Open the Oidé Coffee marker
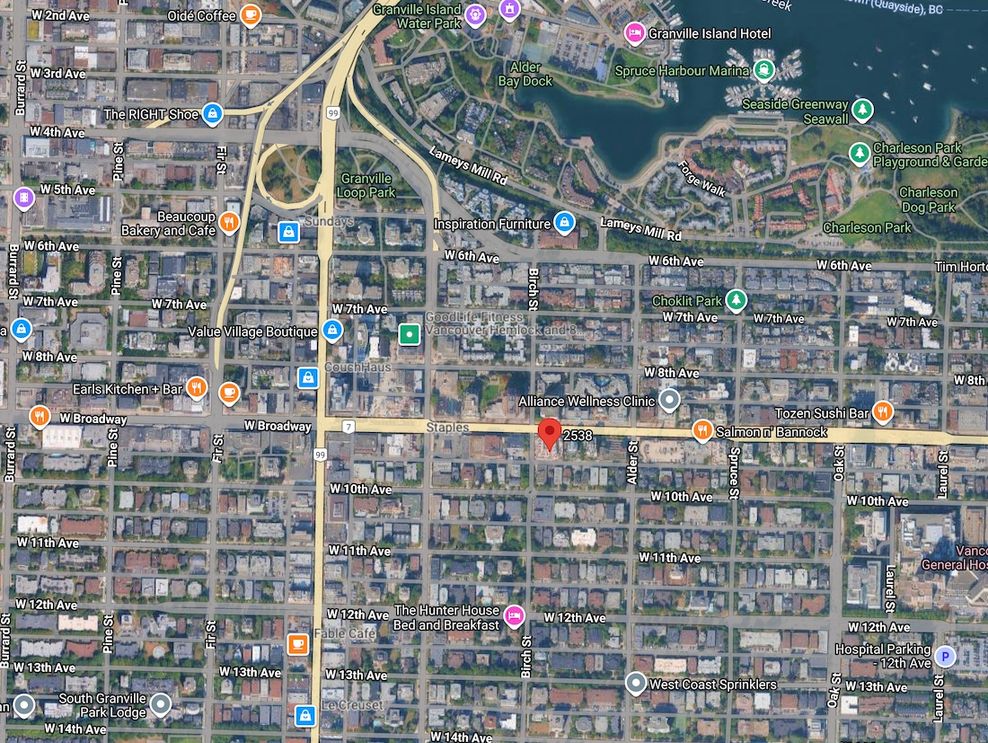This screenshot has height=743, width=988. click(251, 15)
